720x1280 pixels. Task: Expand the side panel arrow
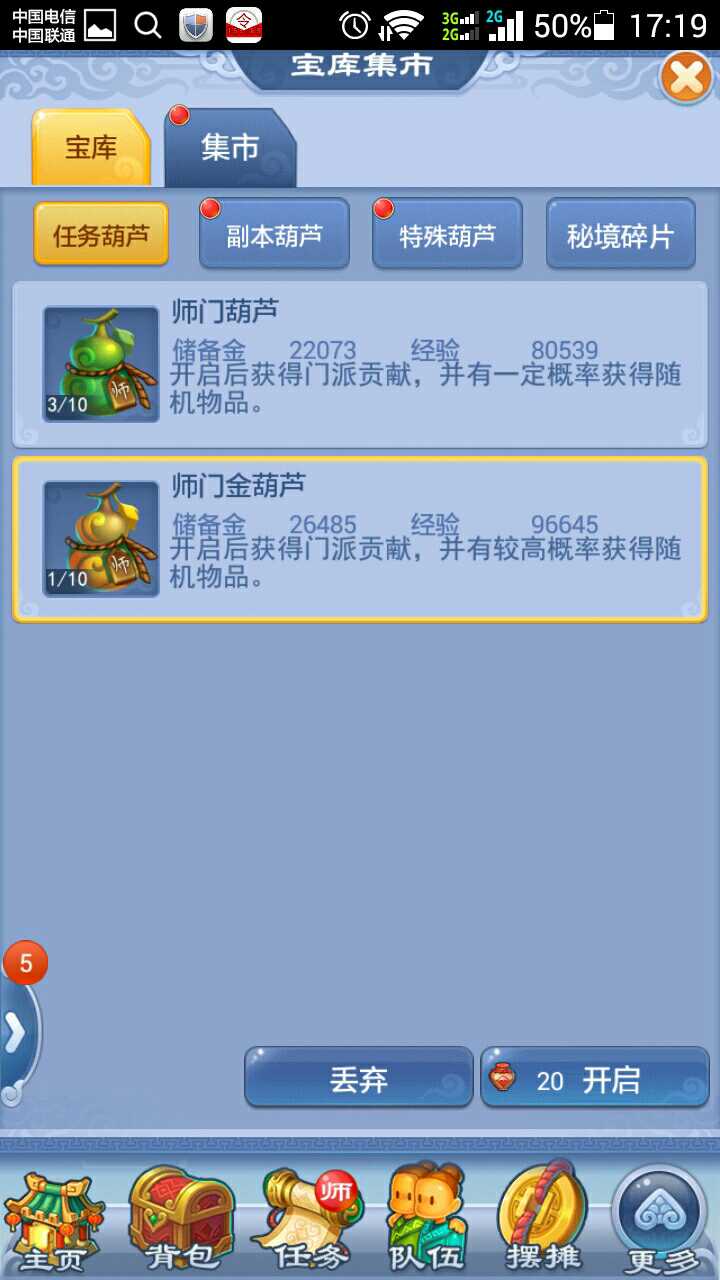click(x=16, y=1035)
